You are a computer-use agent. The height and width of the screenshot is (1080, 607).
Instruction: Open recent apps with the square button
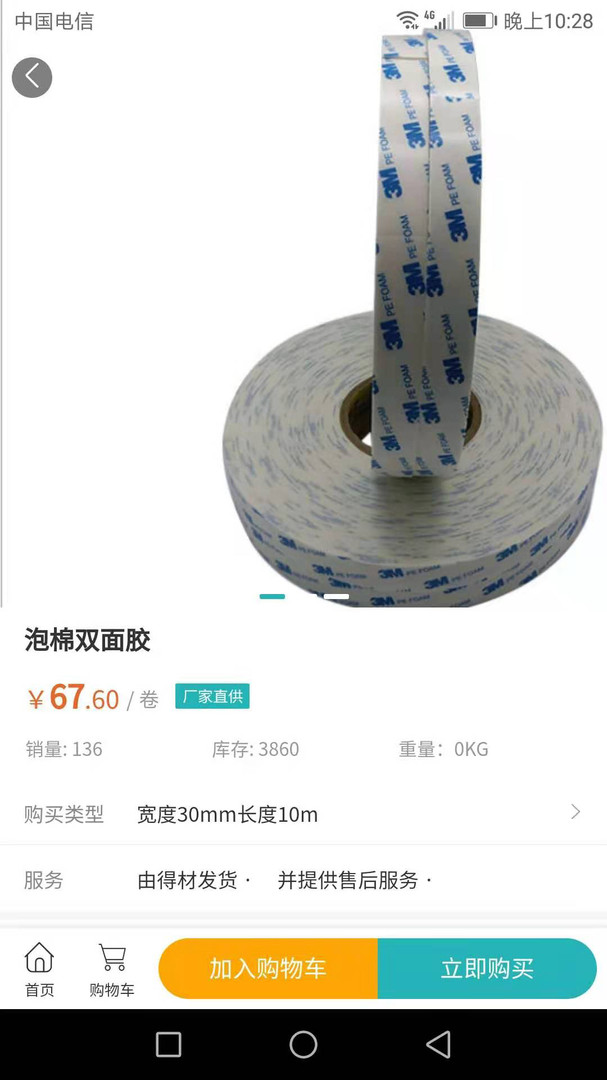[x=168, y=1044]
